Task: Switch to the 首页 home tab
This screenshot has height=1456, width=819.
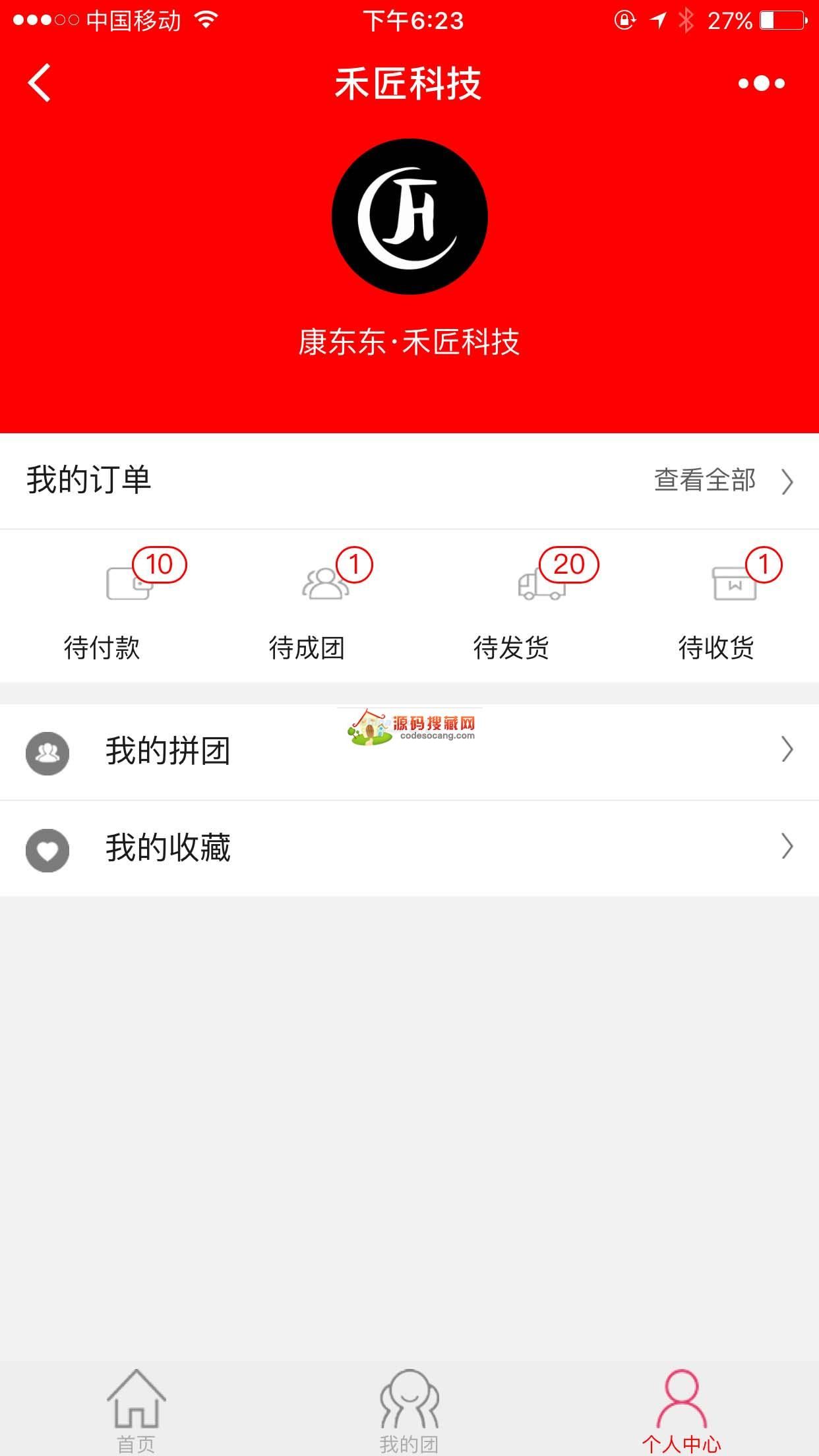Action: coord(136,1411)
